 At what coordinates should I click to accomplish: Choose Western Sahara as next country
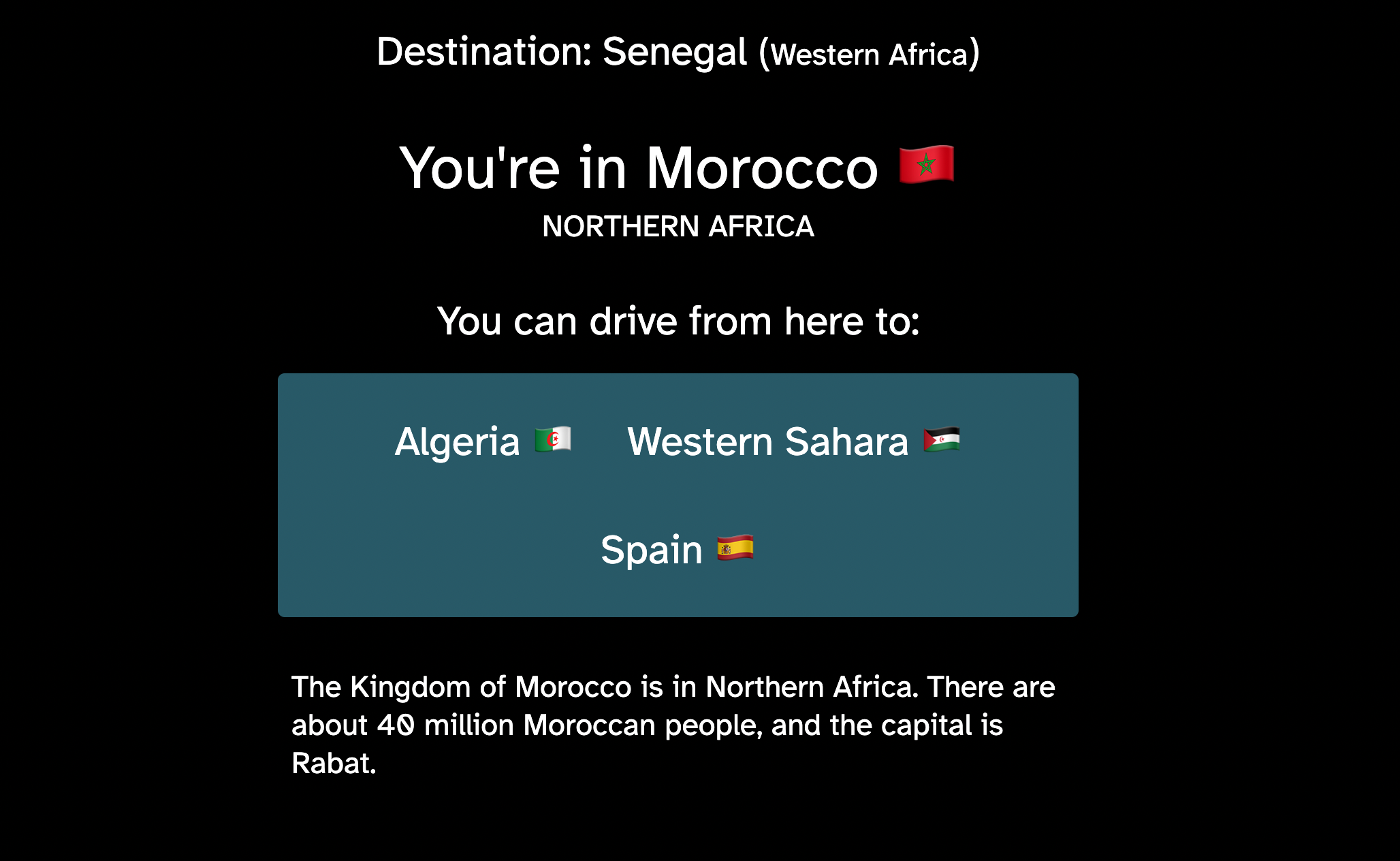[x=793, y=441]
